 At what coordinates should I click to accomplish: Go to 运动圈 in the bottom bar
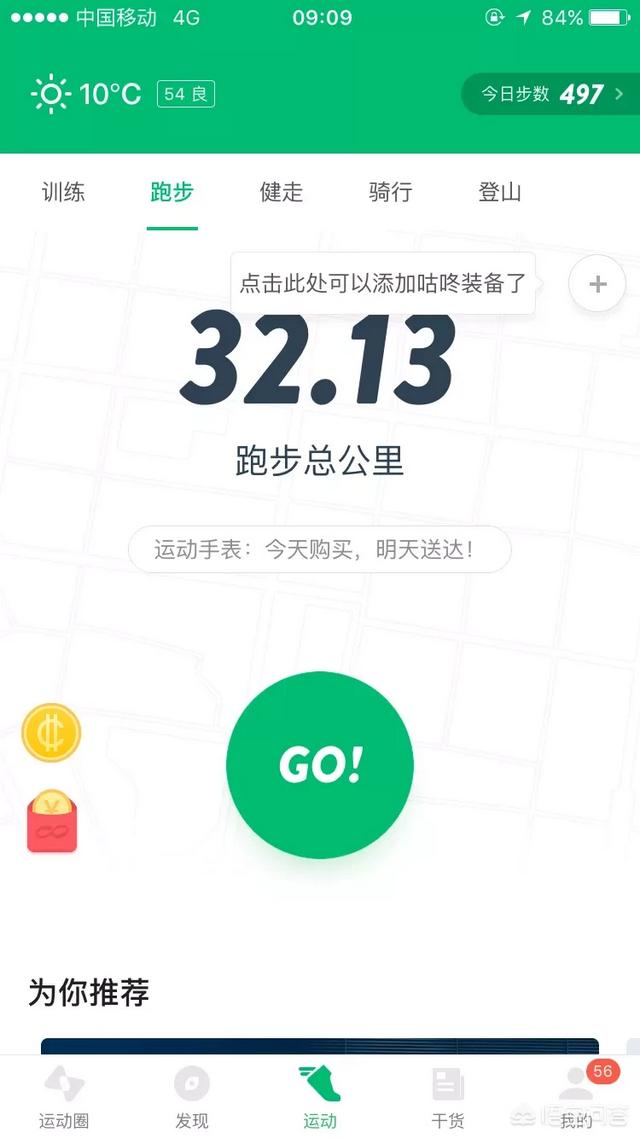tap(64, 1097)
